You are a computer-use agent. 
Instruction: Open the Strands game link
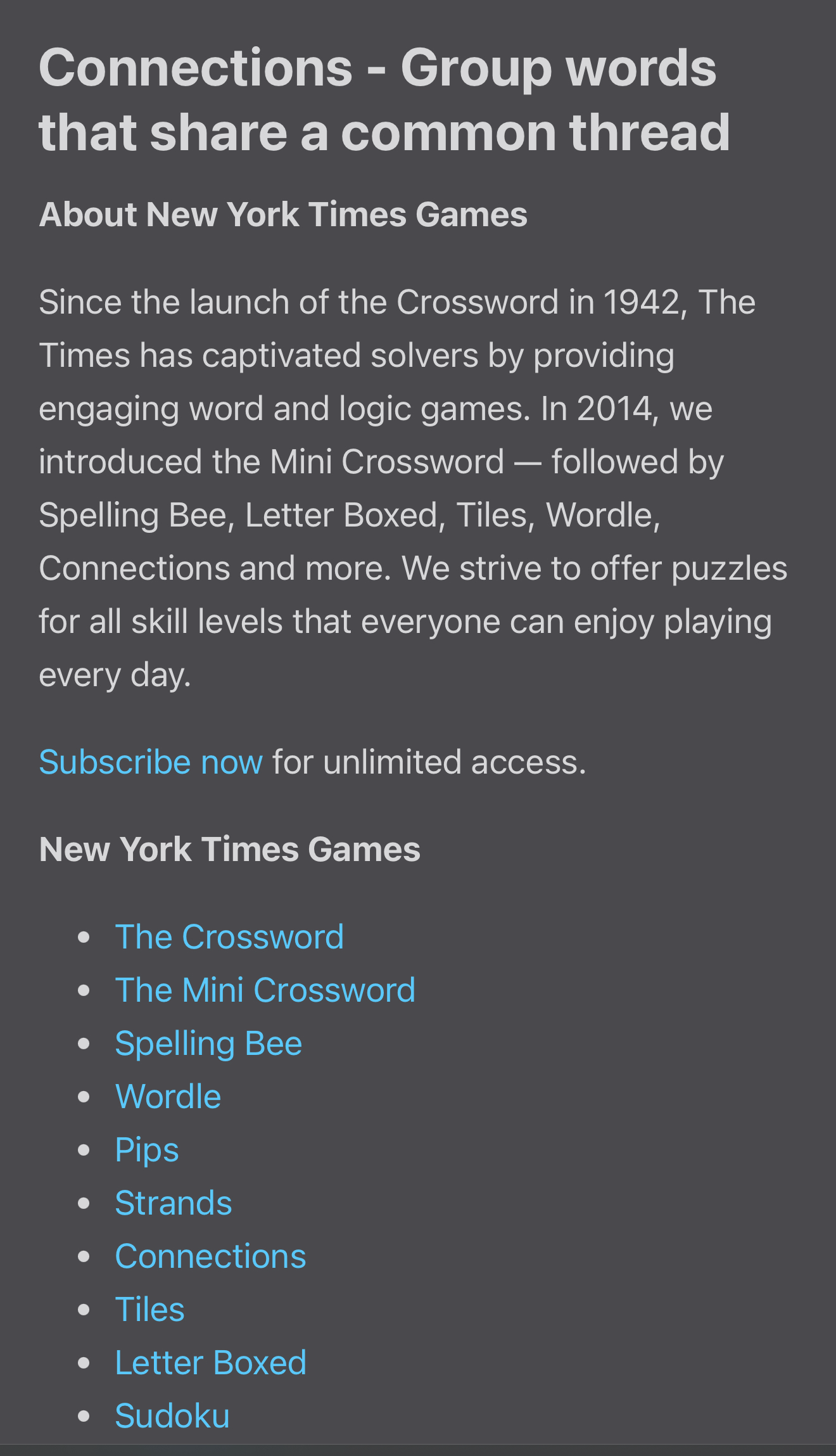174,1203
